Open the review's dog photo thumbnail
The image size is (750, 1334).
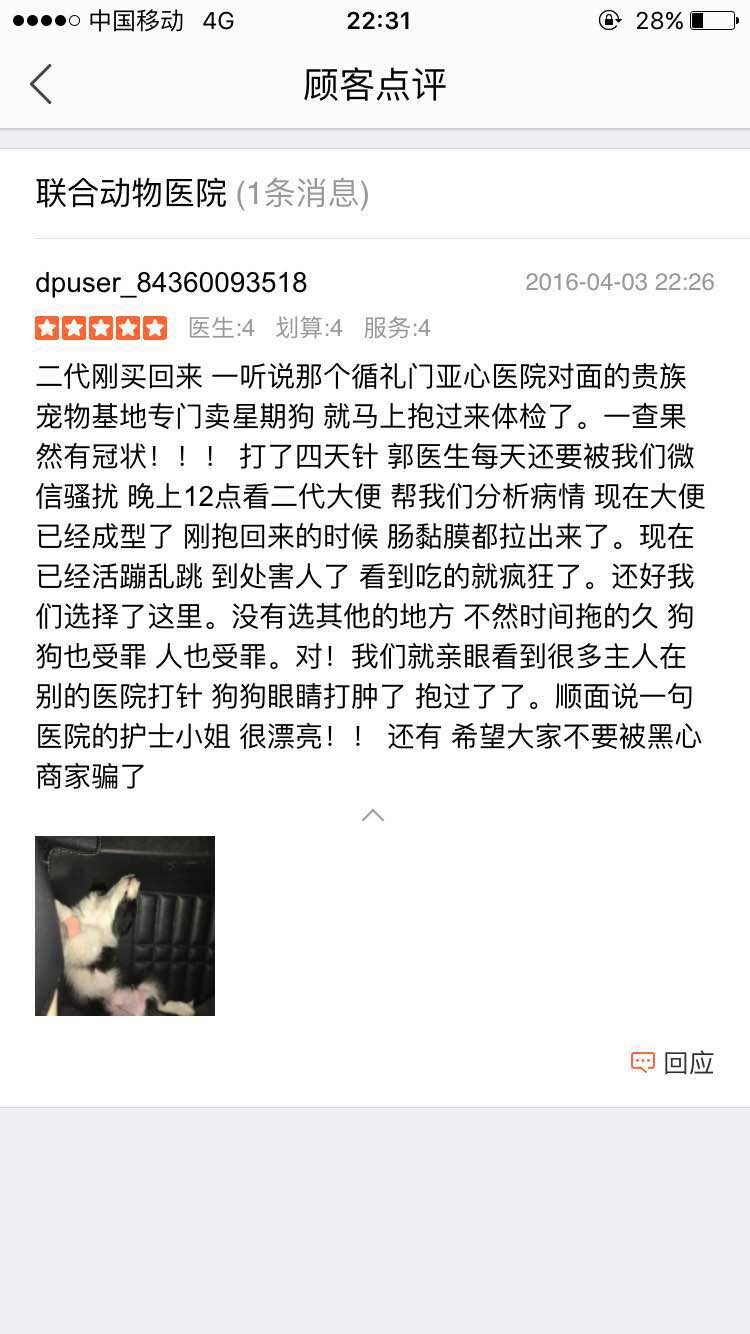[125, 926]
